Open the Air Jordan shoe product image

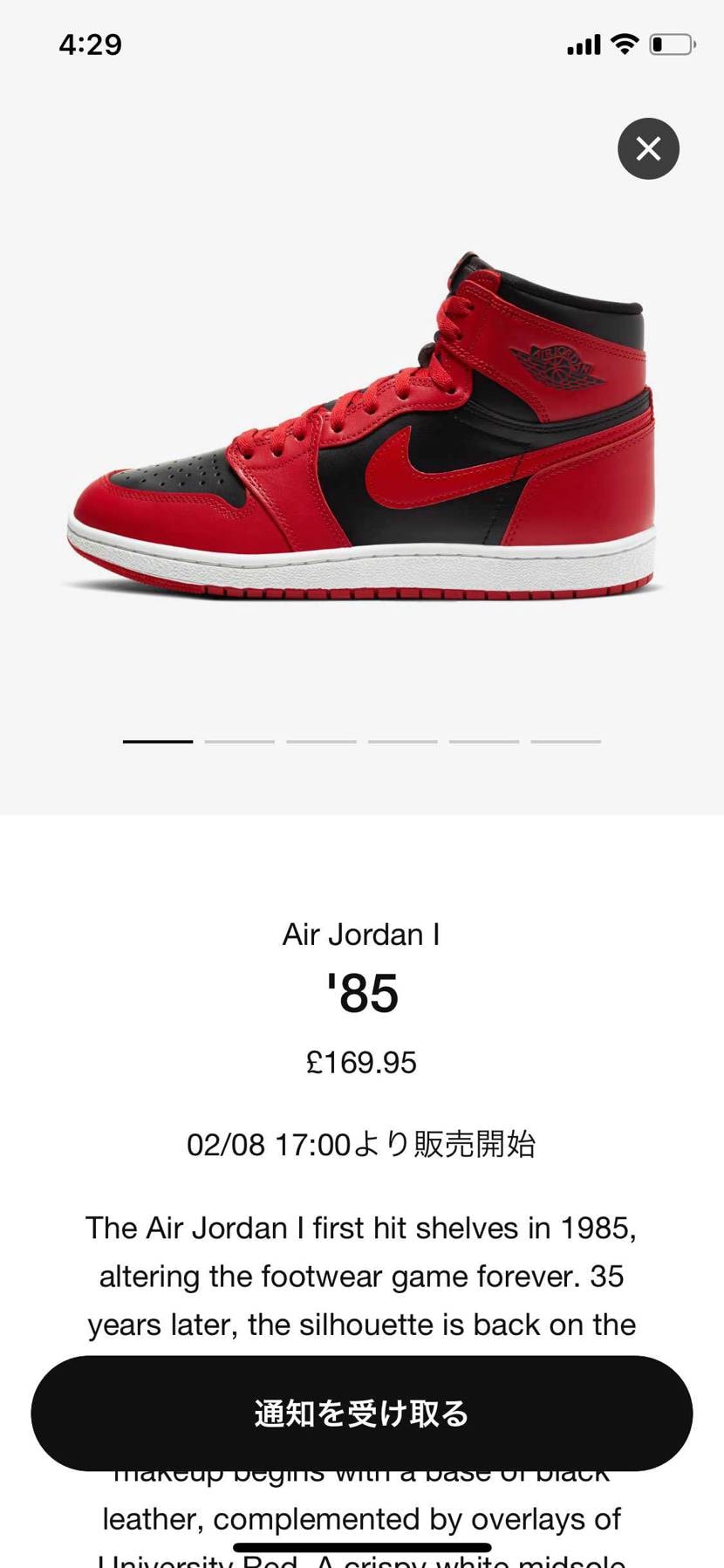pos(361,426)
